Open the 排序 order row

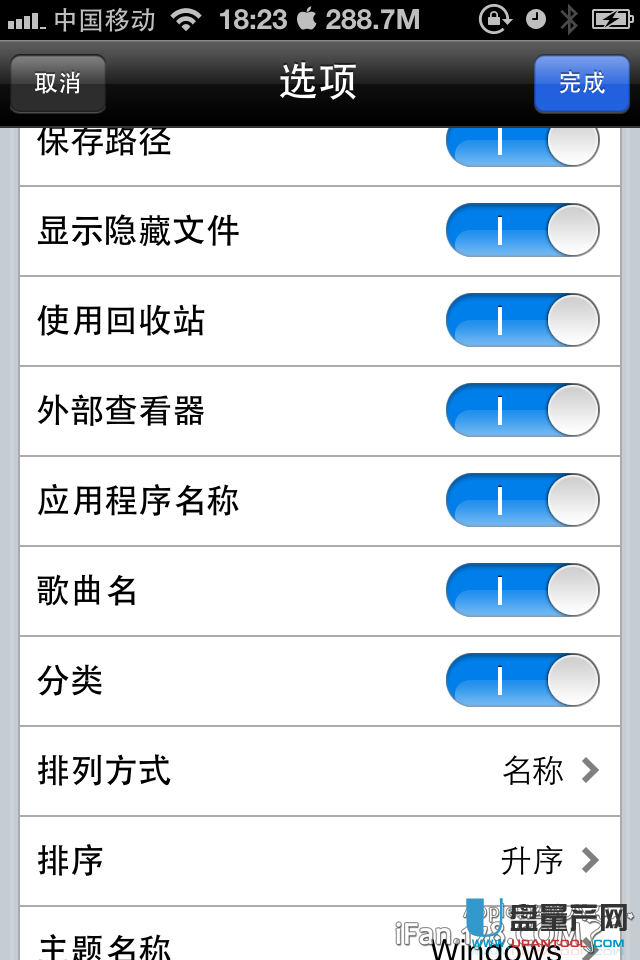point(320,861)
